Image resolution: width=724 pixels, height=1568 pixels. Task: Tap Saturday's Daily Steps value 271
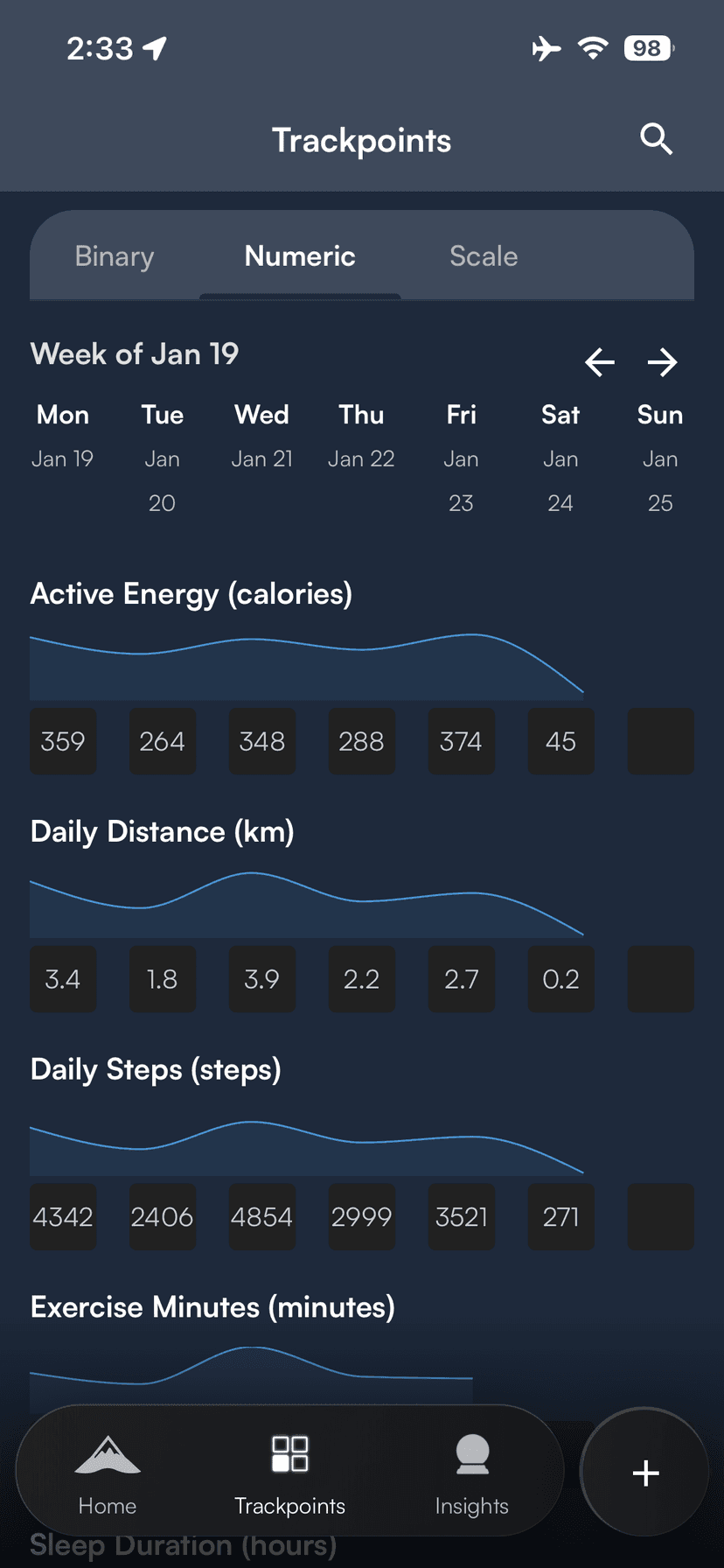(560, 1216)
